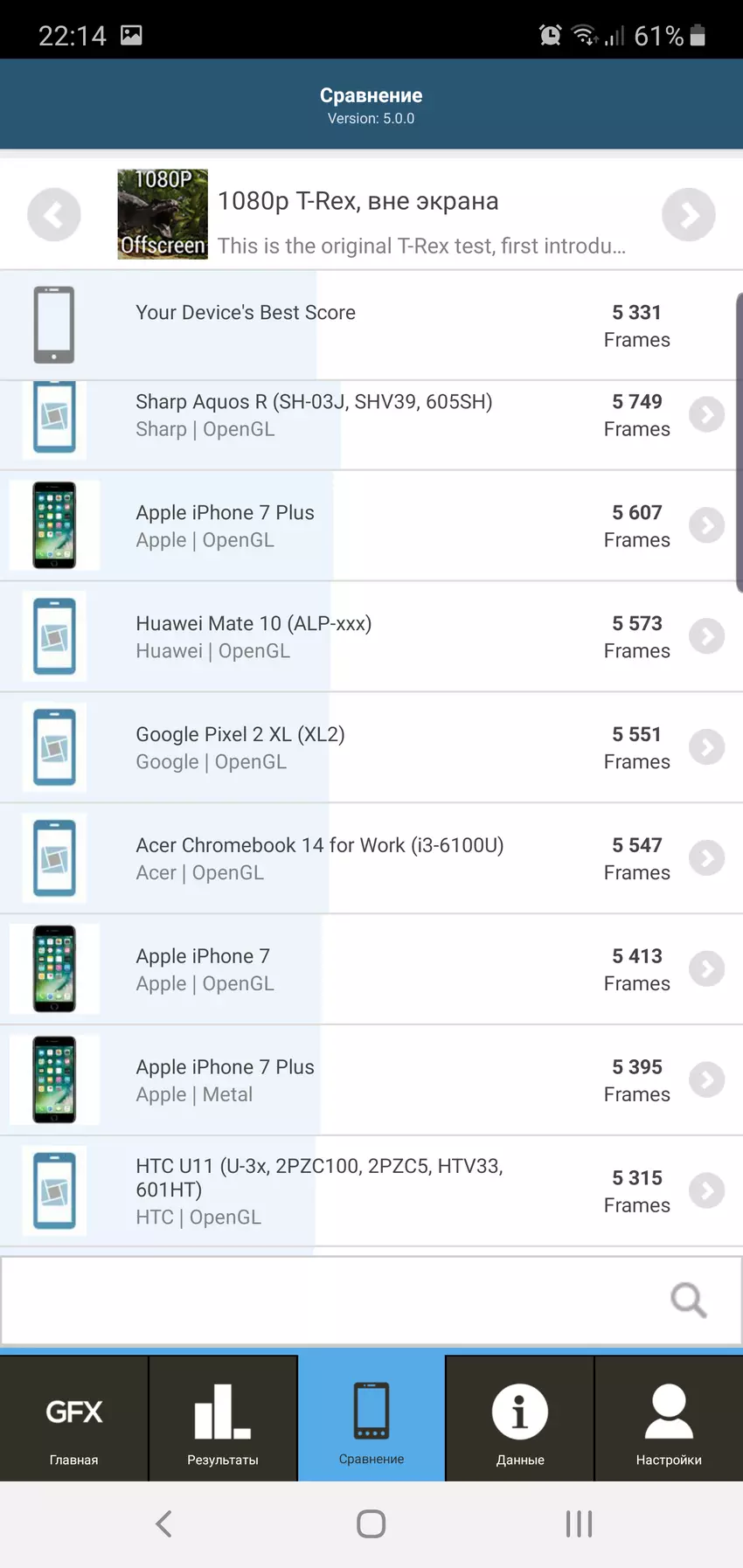The image size is (743, 1568).
Task: Switch to the Результаты tab
Action: (223, 1419)
